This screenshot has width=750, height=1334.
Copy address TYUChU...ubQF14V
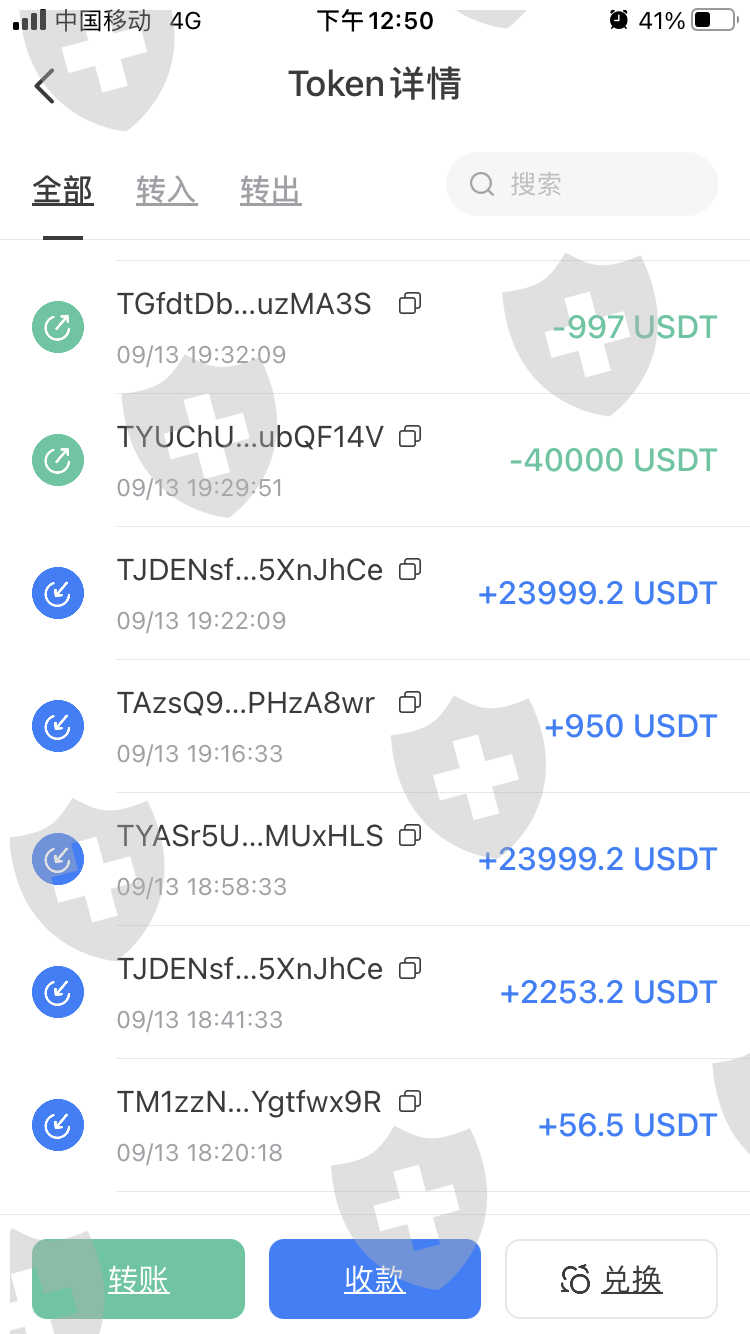(410, 436)
